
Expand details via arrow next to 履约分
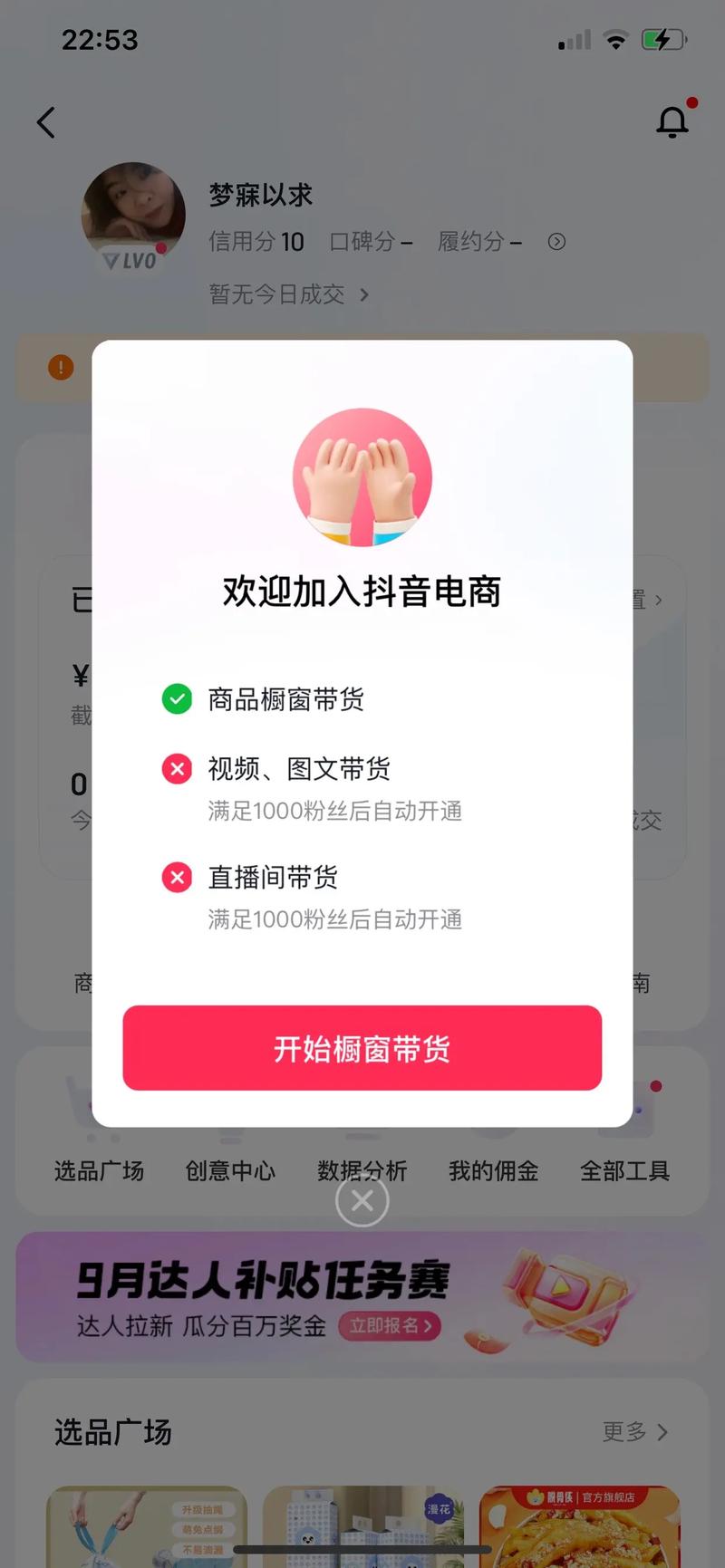click(556, 242)
